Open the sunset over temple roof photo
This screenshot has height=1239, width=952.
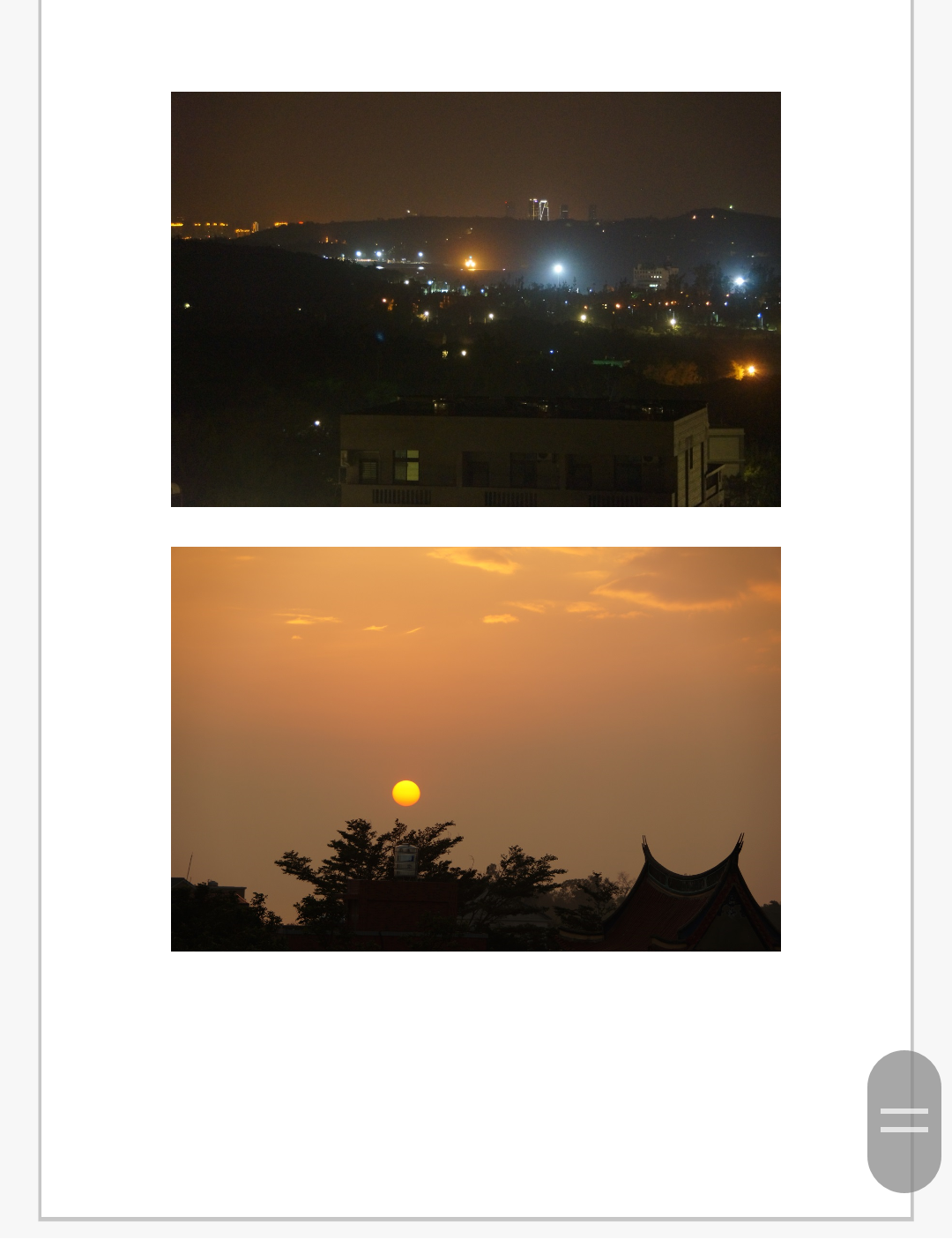click(x=475, y=749)
